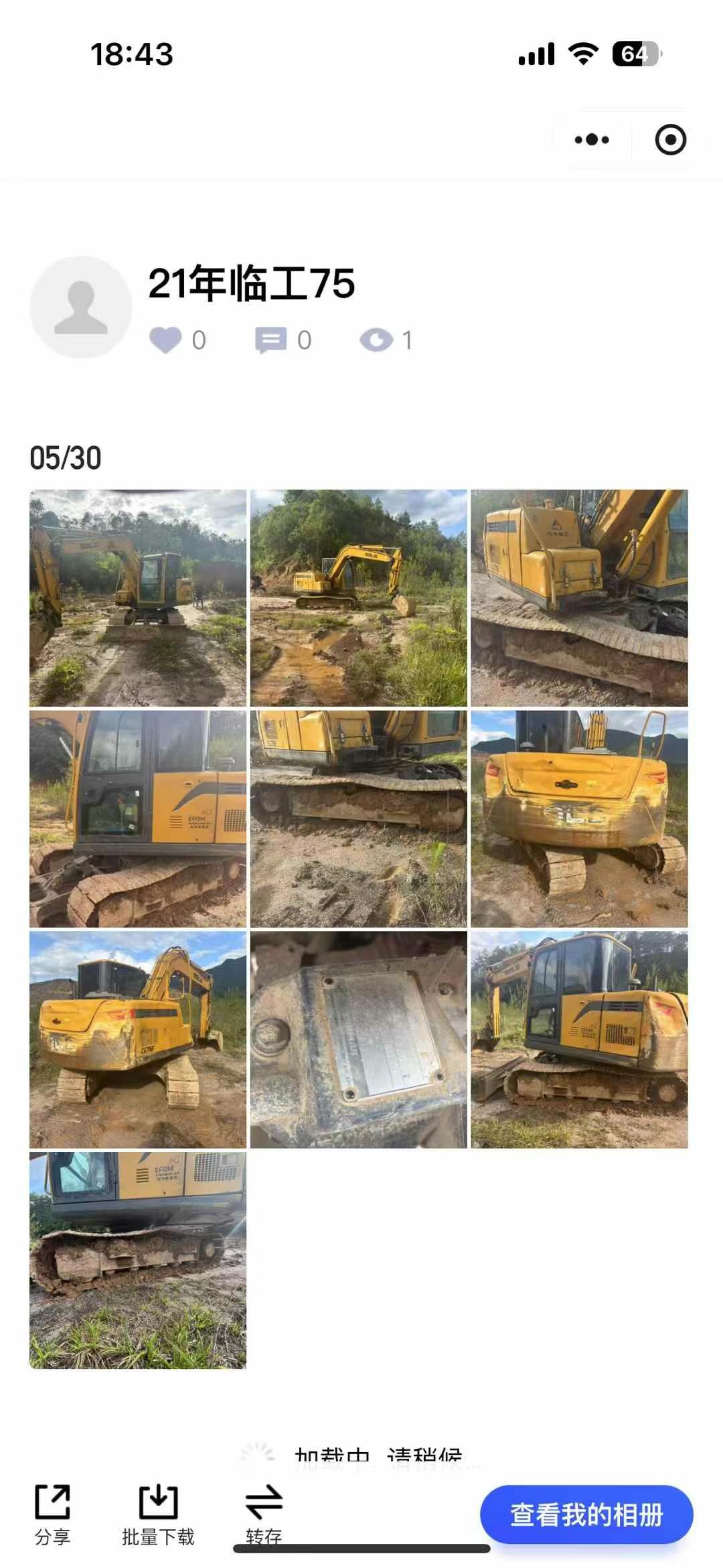View the photo of the yellow engine hood with latches
The image size is (723, 1568).
point(579,597)
